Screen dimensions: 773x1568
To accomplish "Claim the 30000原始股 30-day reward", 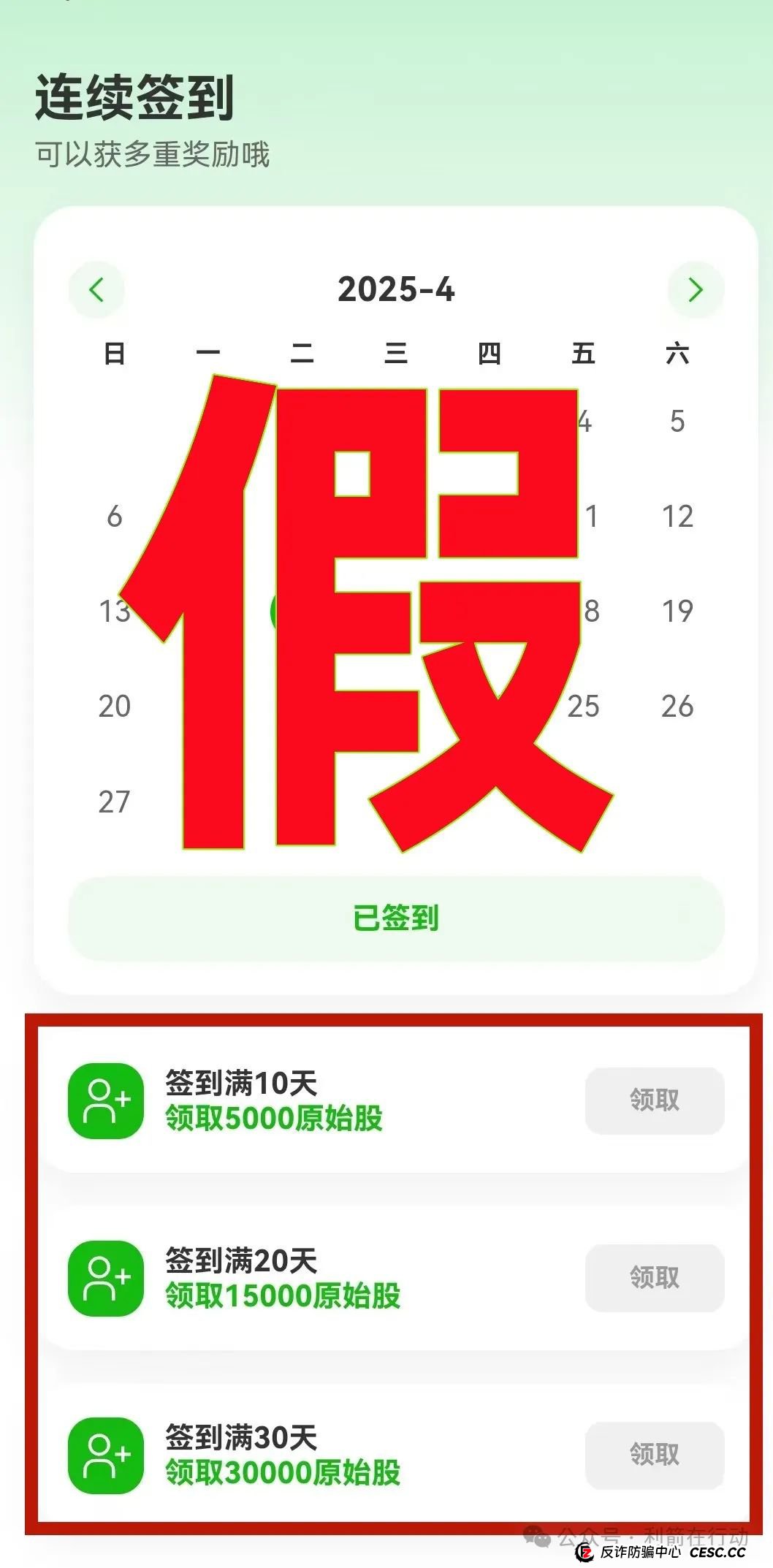I will coord(654,1455).
